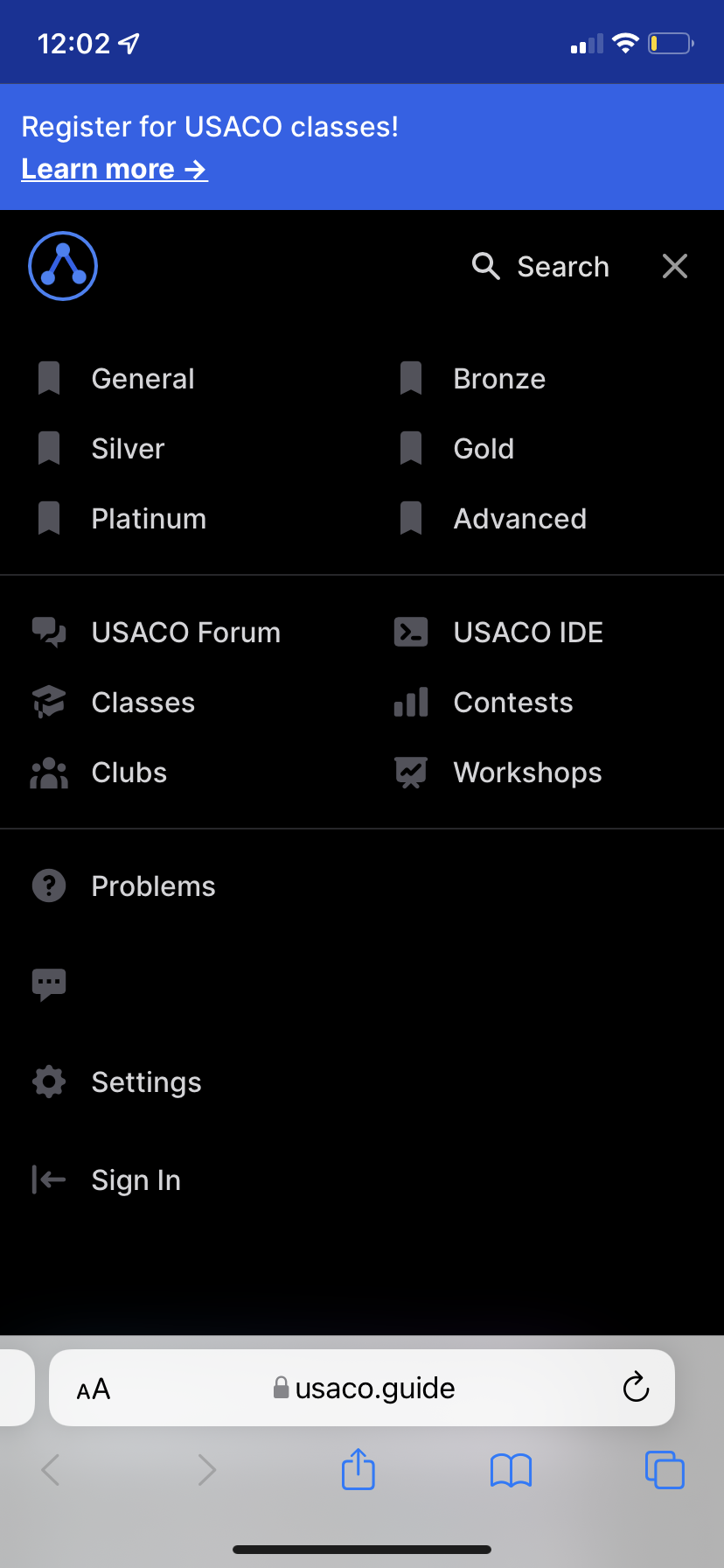The image size is (724, 1568).
Task: Open Settings via the gear icon
Action: pyautogui.click(x=48, y=1081)
